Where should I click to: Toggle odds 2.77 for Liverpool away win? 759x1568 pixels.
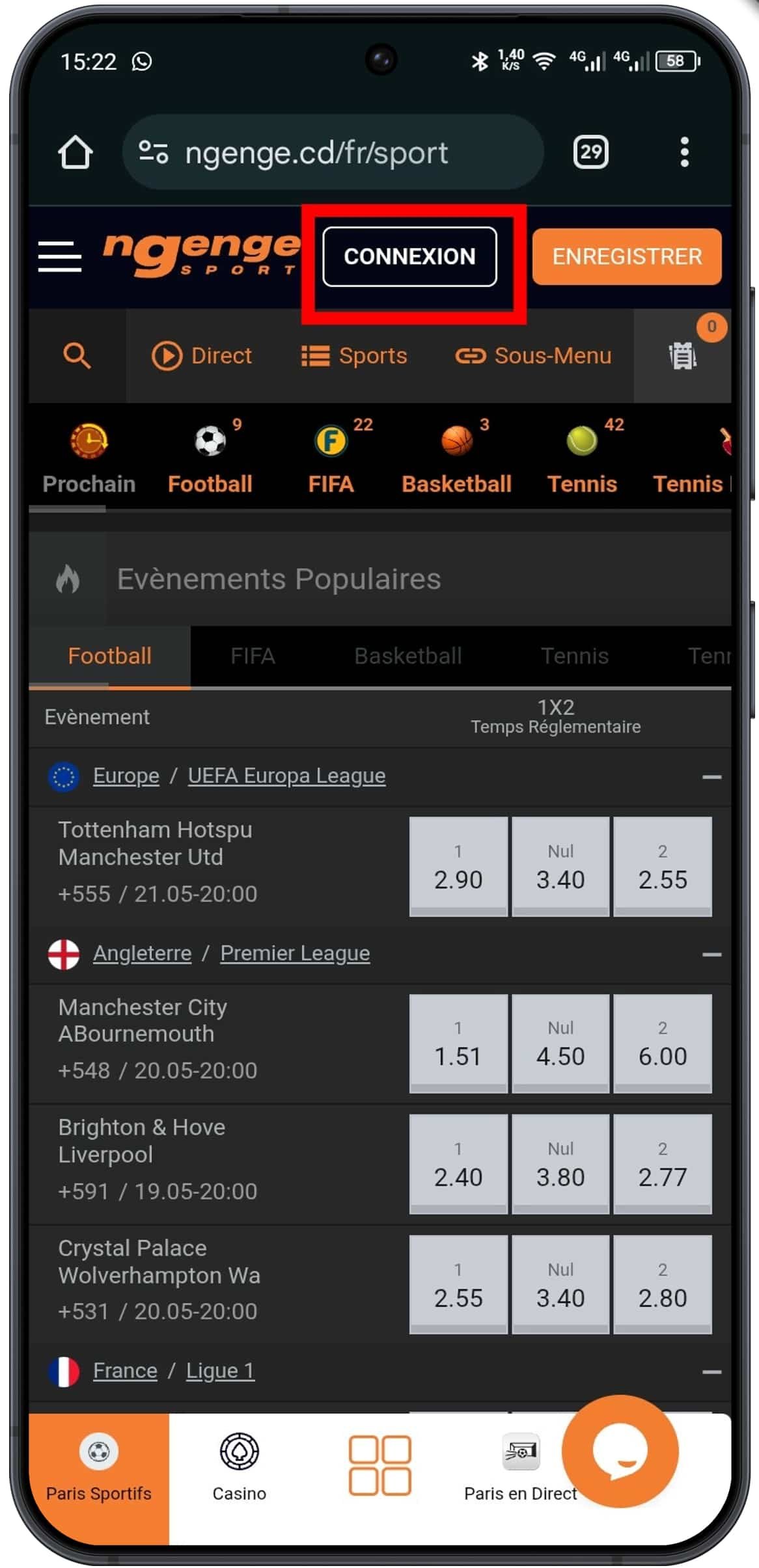coord(663,1165)
